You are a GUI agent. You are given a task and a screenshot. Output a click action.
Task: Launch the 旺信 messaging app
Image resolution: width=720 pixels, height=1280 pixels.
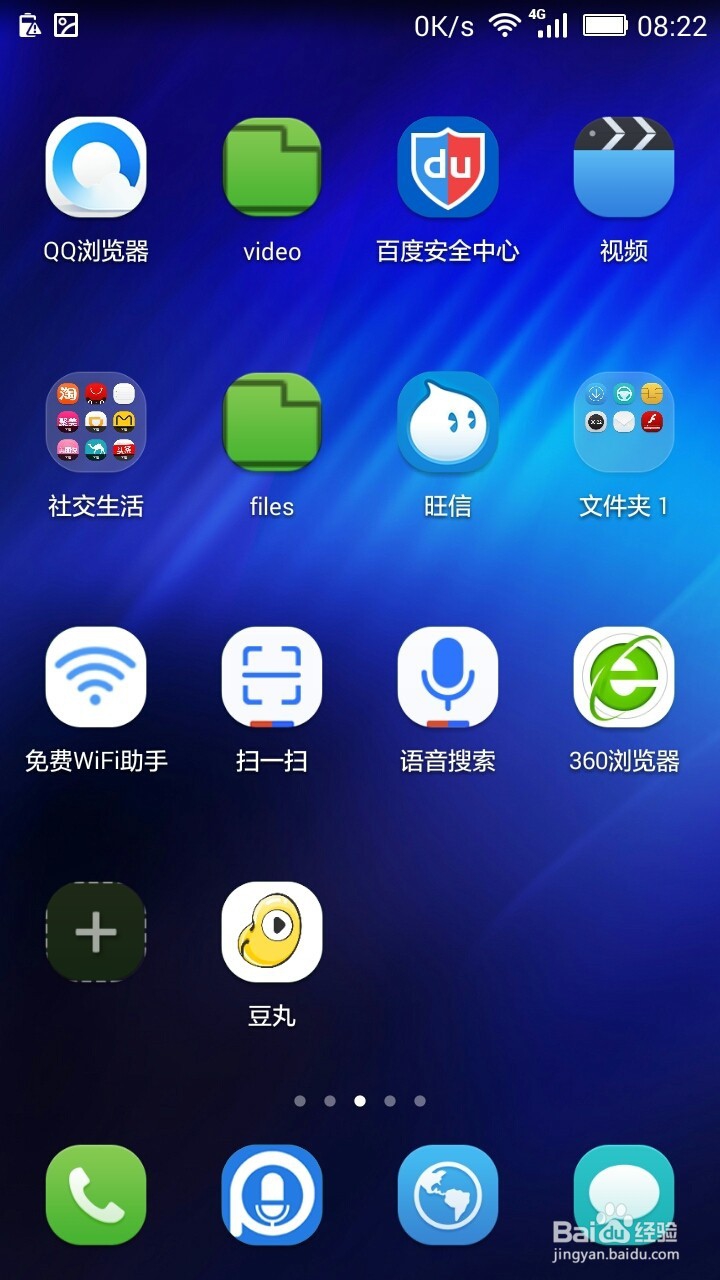coord(447,421)
